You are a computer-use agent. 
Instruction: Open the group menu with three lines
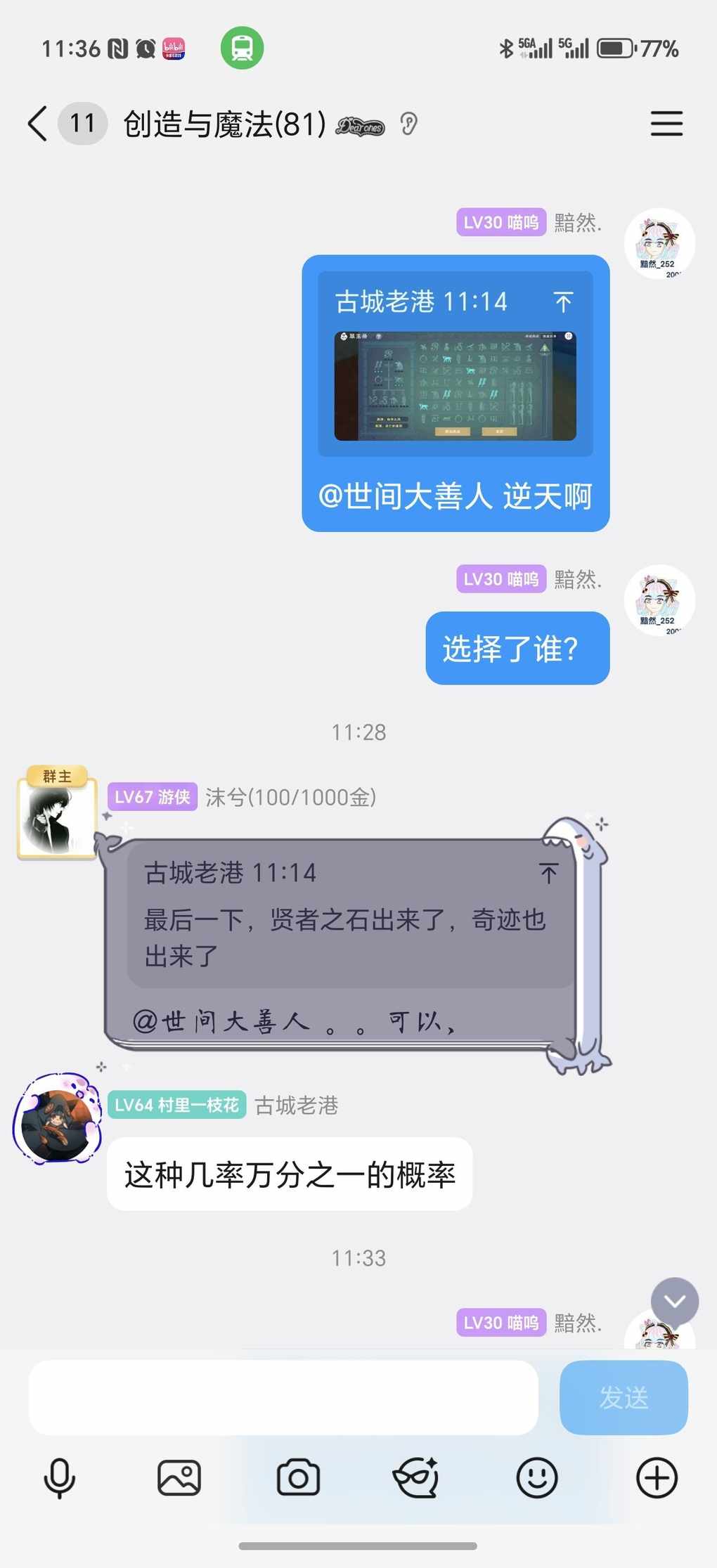(666, 124)
